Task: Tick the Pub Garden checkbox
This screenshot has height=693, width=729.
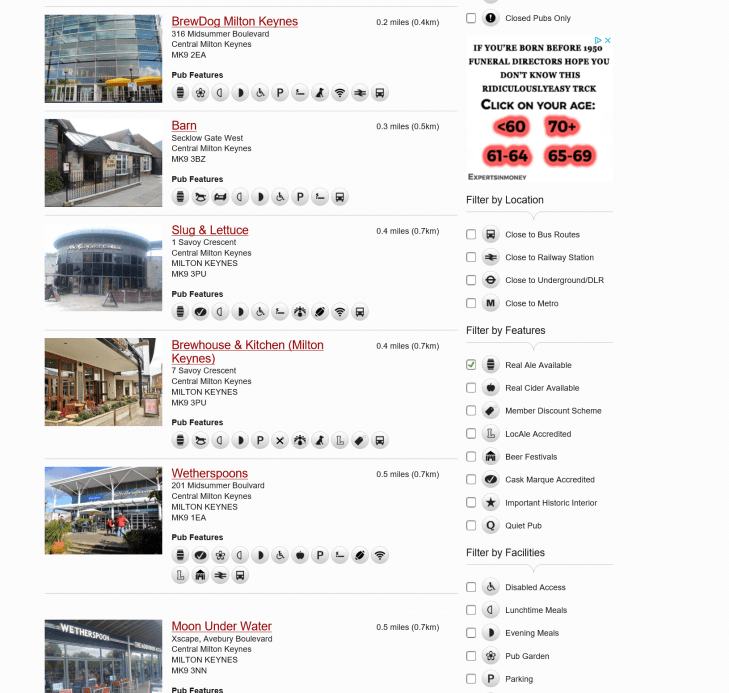Action: tap(471, 656)
